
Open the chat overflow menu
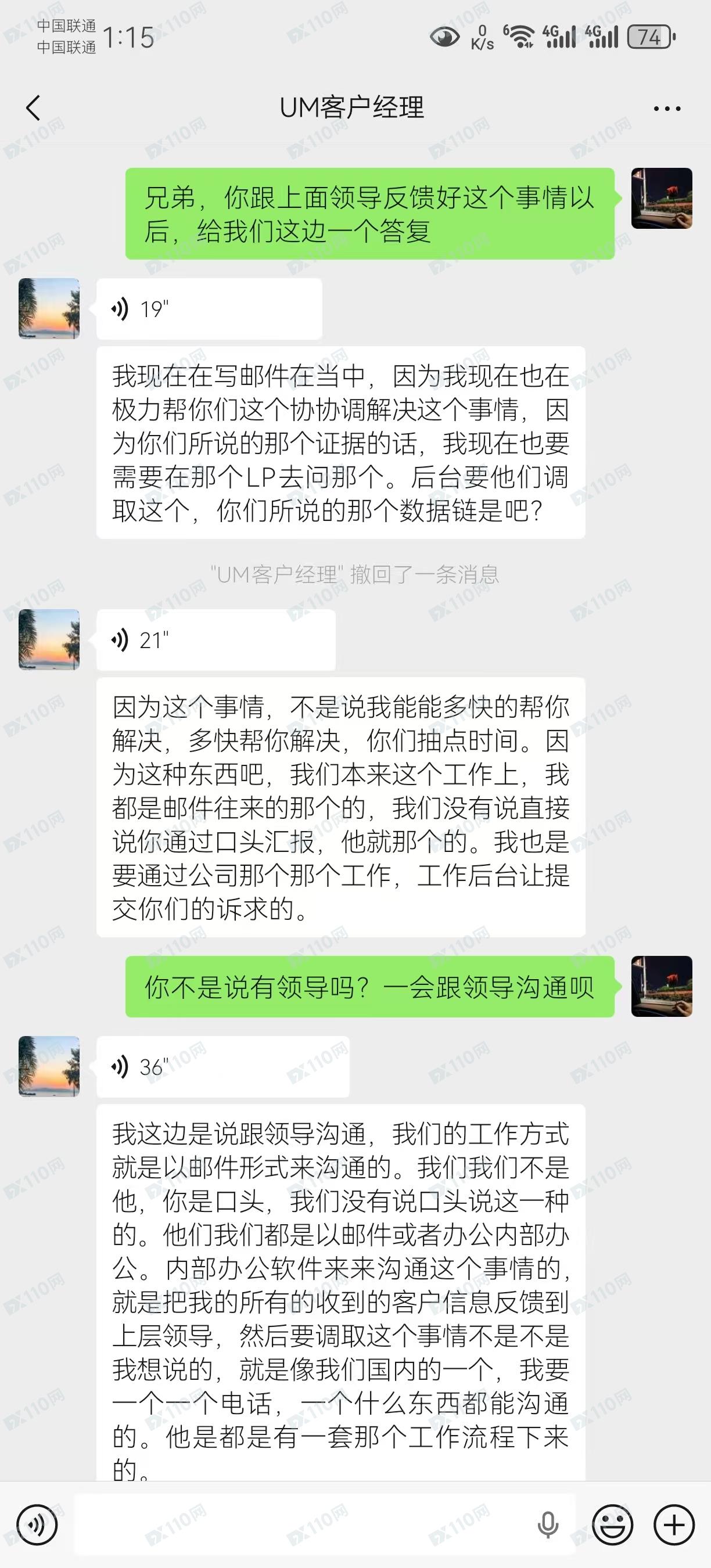[667, 109]
